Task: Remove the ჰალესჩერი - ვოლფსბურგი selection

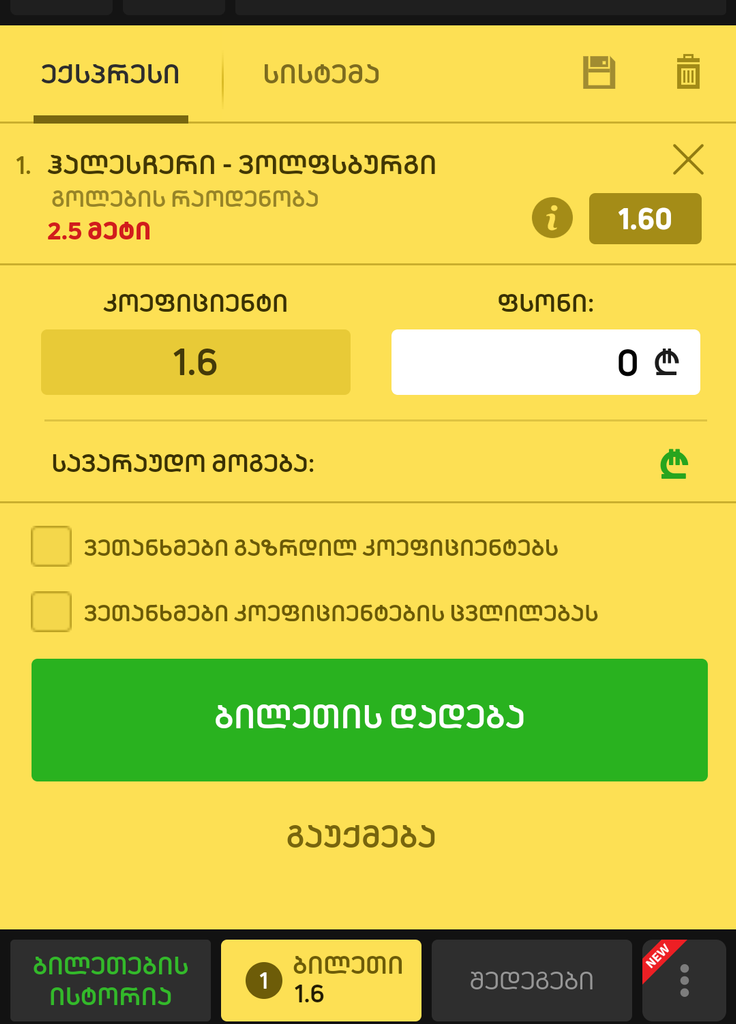Action: [688, 161]
